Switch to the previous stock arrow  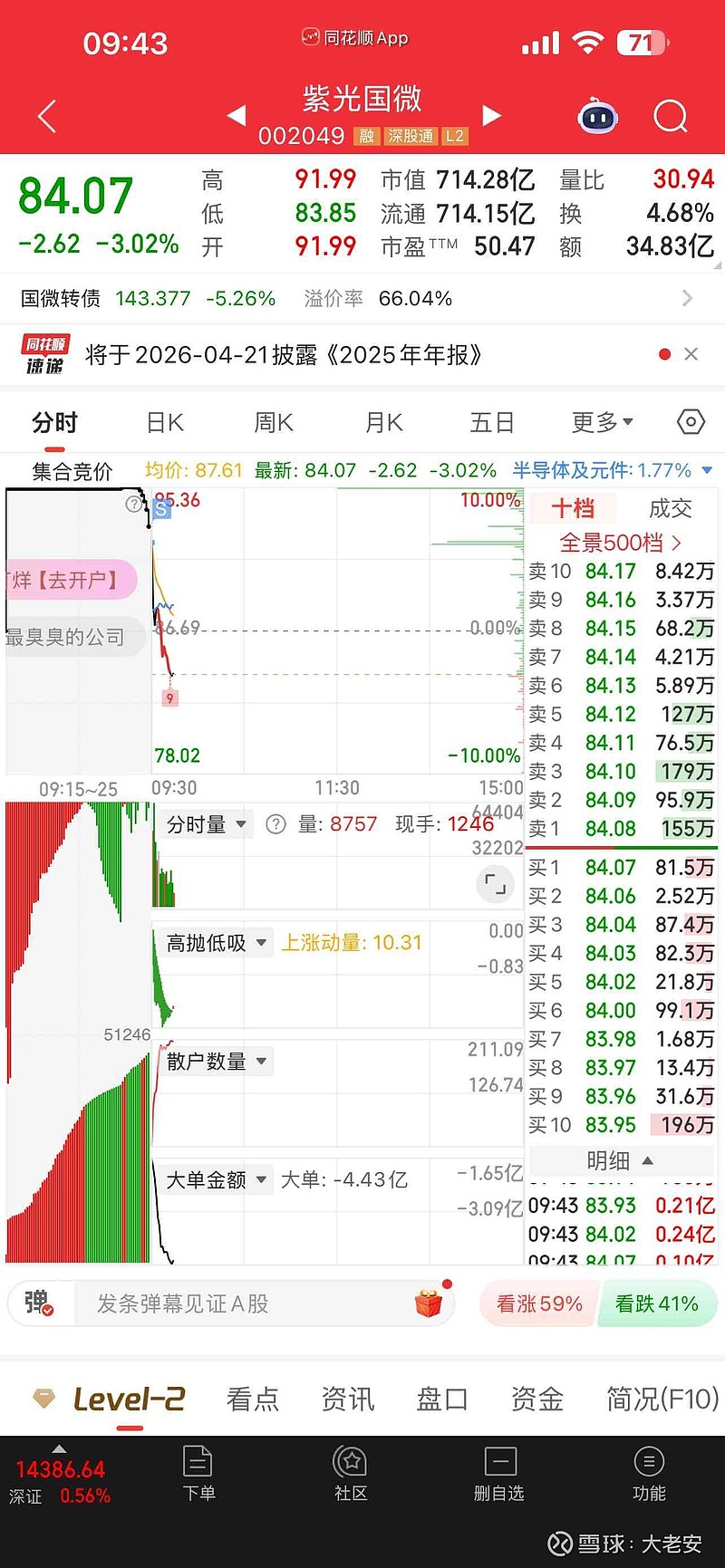pyautogui.click(x=236, y=115)
